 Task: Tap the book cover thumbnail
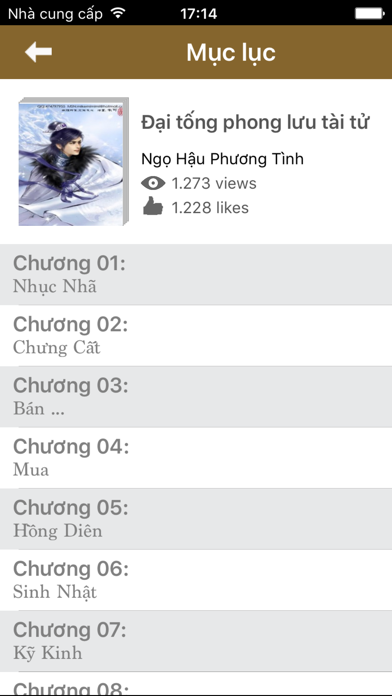click(x=74, y=162)
